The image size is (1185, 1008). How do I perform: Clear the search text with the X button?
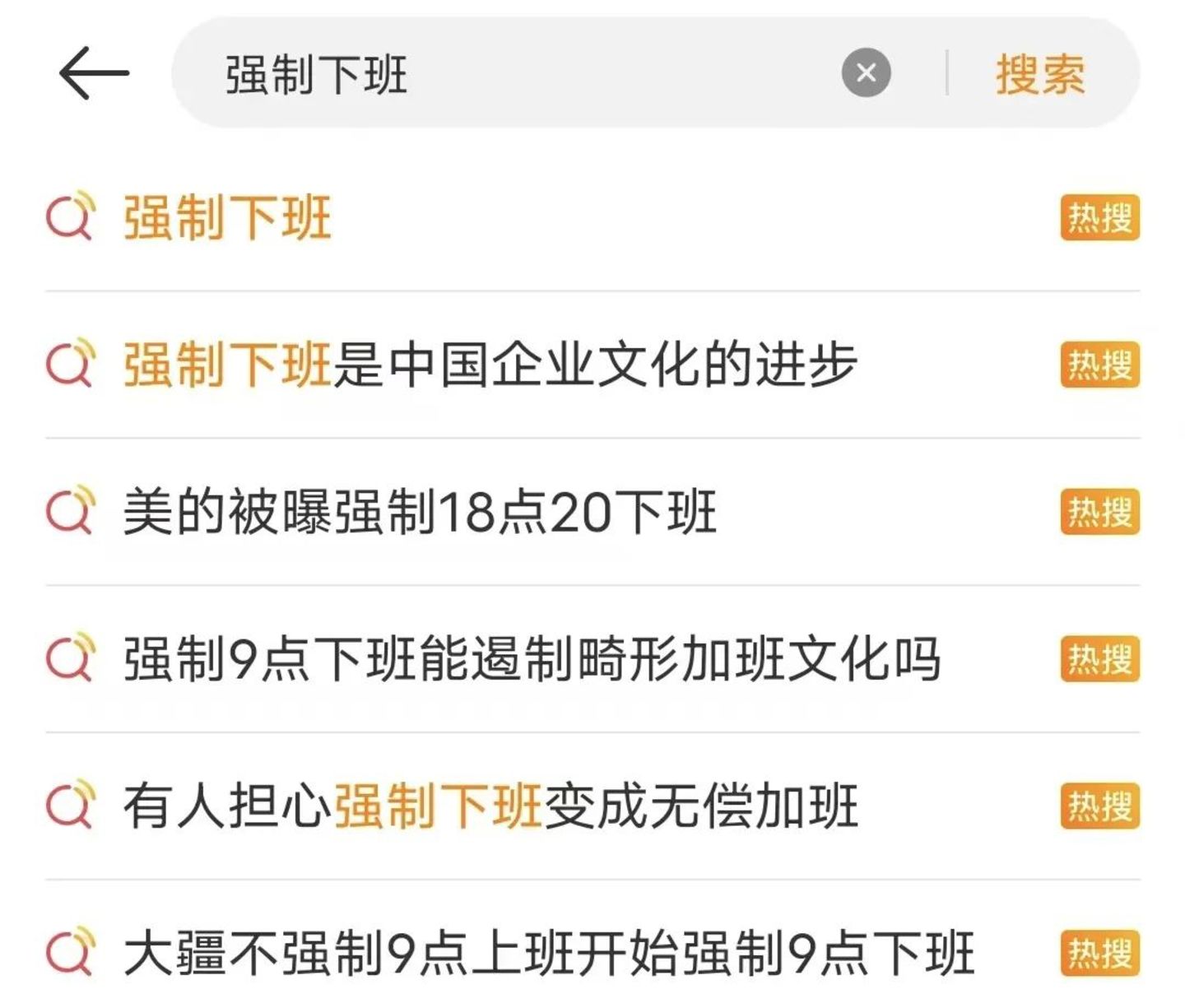point(866,73)
